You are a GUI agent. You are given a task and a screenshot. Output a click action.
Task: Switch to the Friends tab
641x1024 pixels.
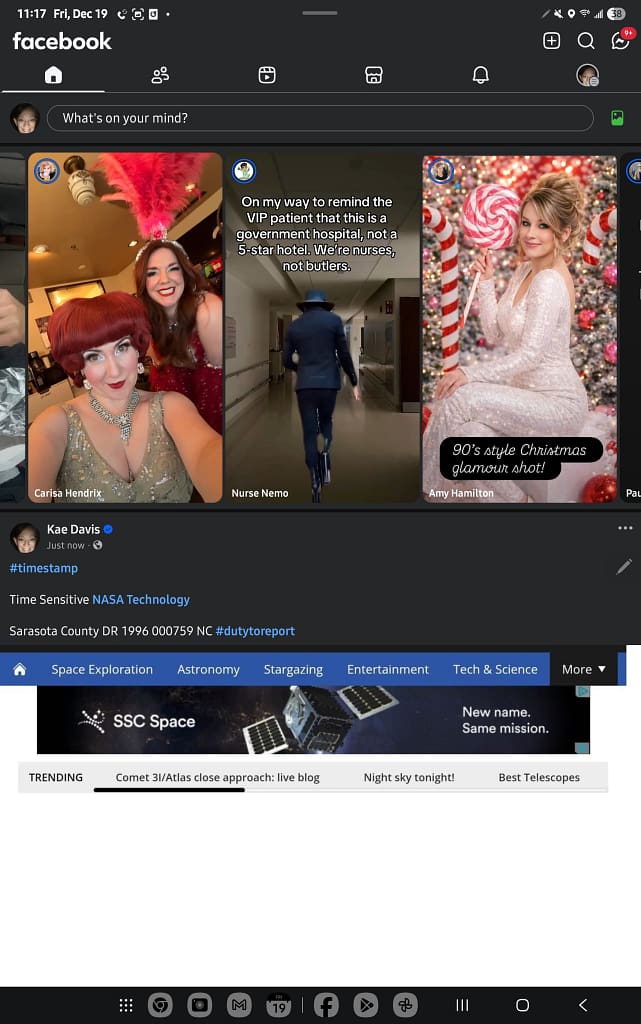(160, 75)
